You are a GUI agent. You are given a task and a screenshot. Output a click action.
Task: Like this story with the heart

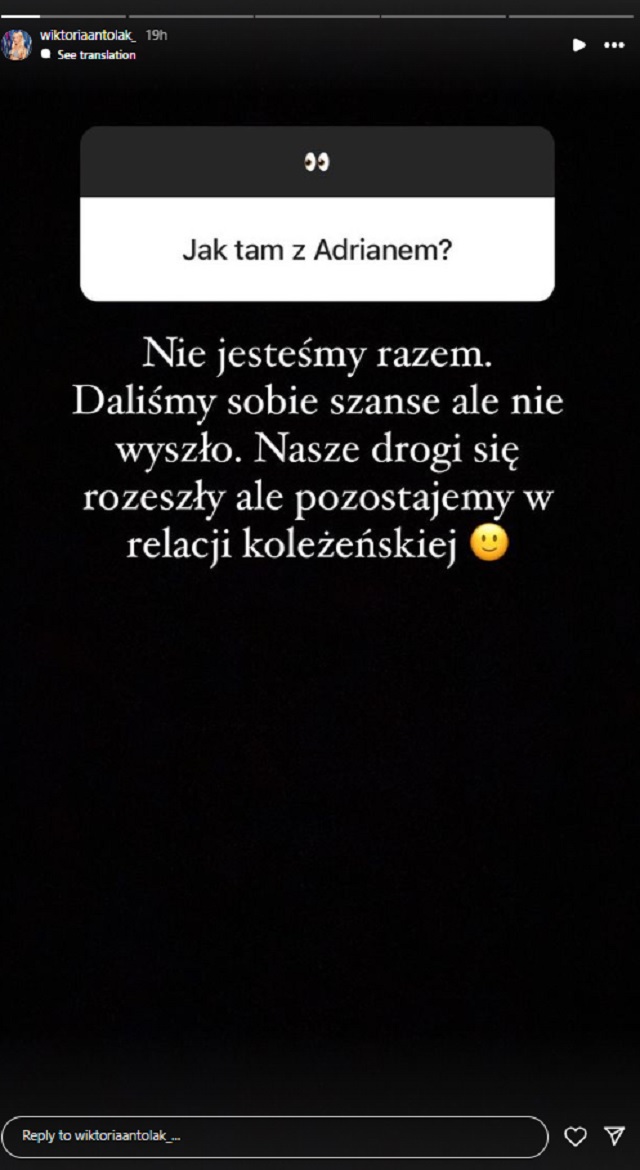[575, 1136]
